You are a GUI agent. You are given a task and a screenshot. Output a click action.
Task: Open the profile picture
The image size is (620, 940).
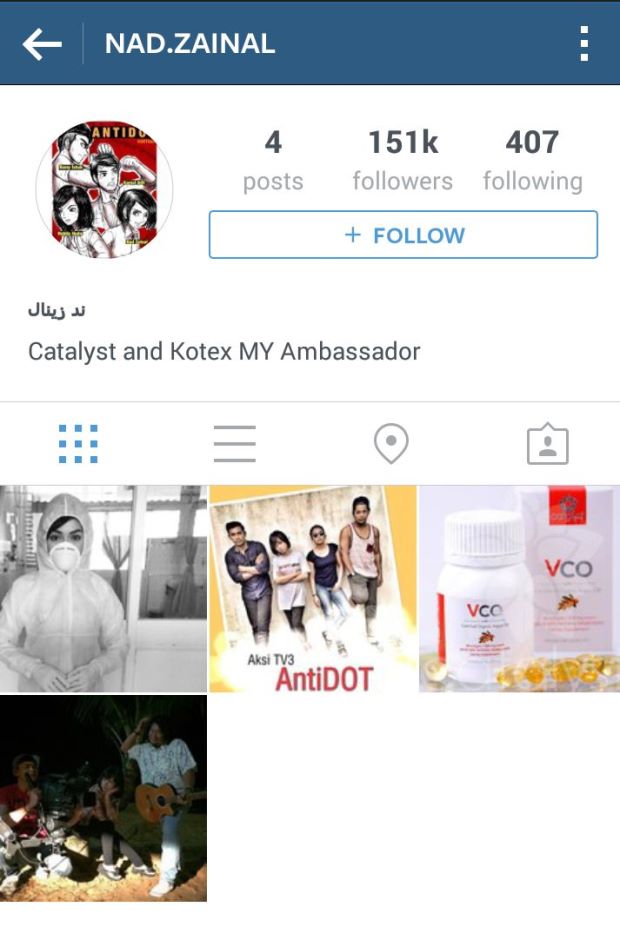[104, 190]
